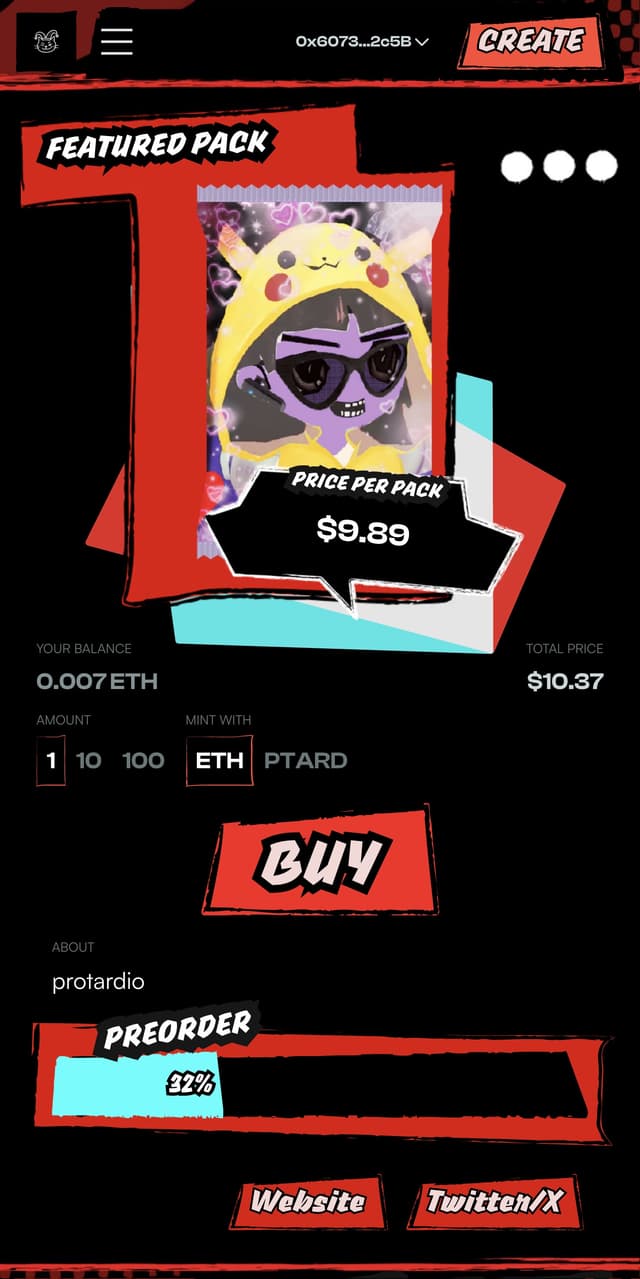Select amount 1
This screenshot has height=1279, width=640.
pyautogui.click(x=51, y=761)
